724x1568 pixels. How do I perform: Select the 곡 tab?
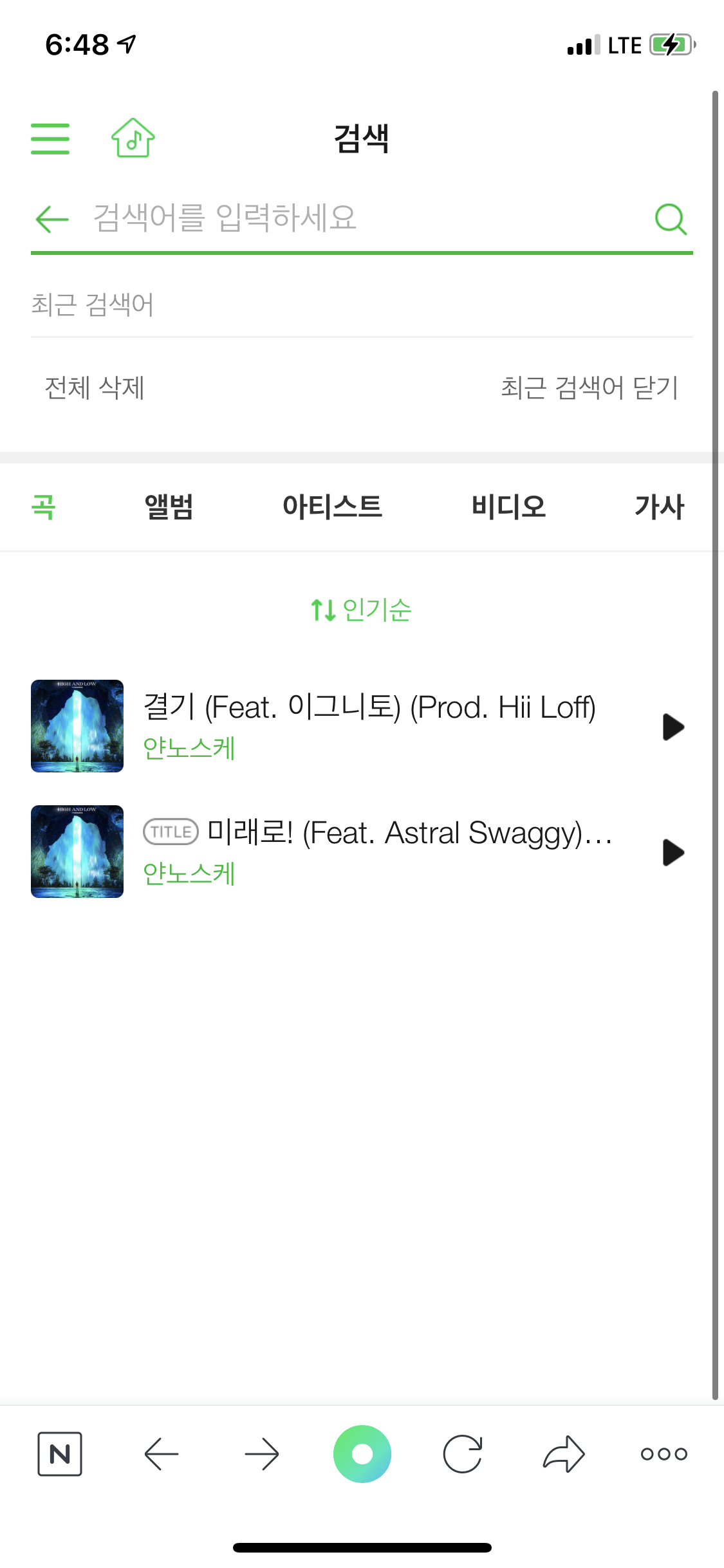click(44, 507)
